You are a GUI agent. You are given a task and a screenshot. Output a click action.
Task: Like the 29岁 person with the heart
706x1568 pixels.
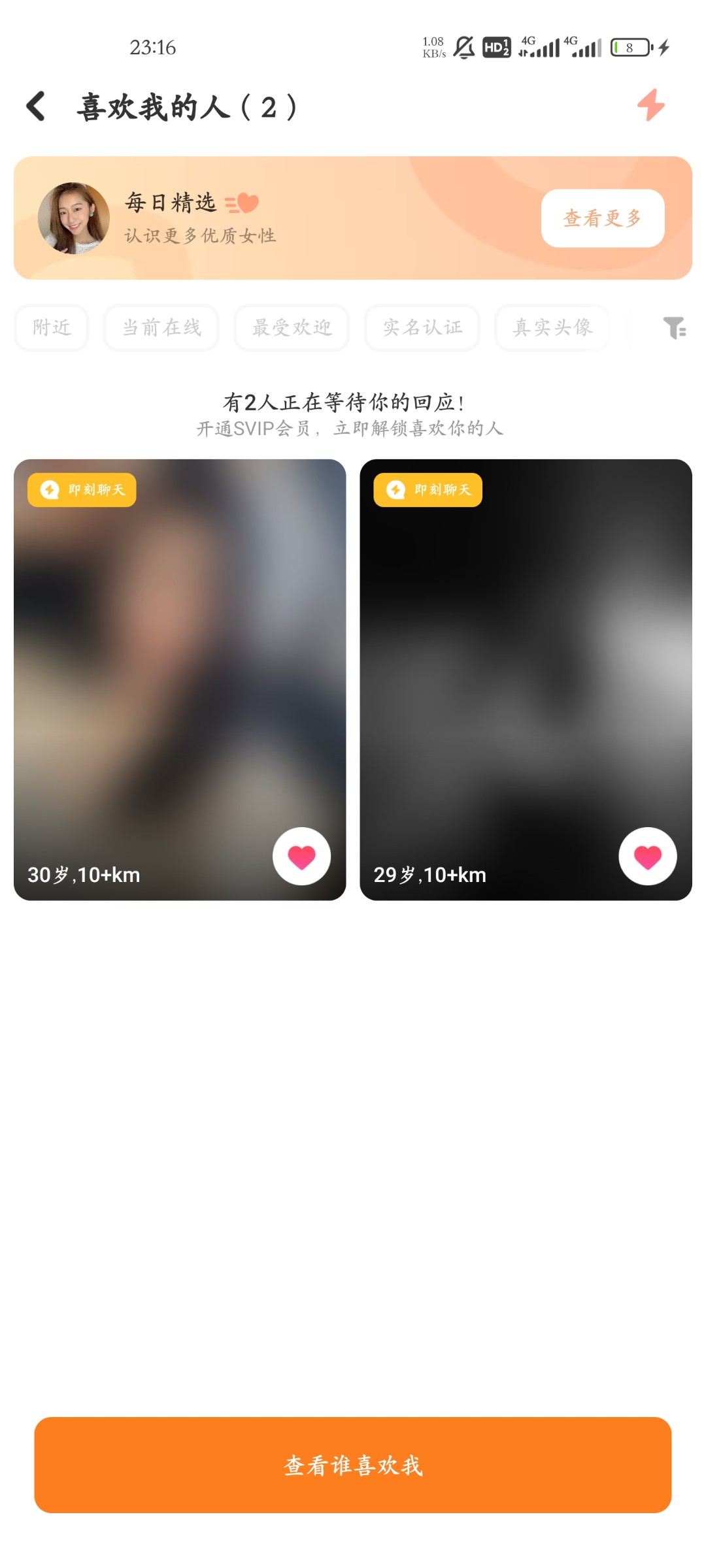tap(647, 857)
